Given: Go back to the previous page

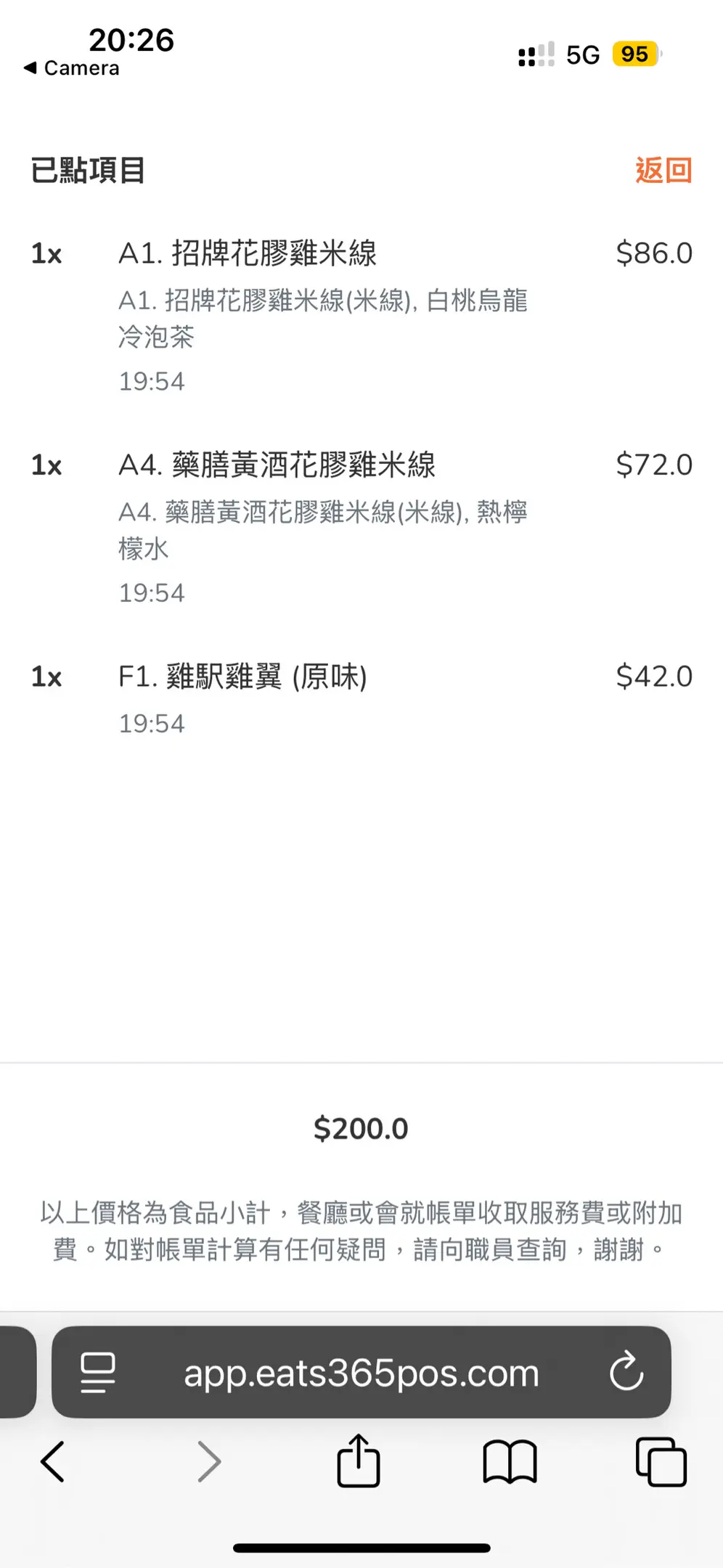Looking at the screenshot, I should pos(53,1461).
